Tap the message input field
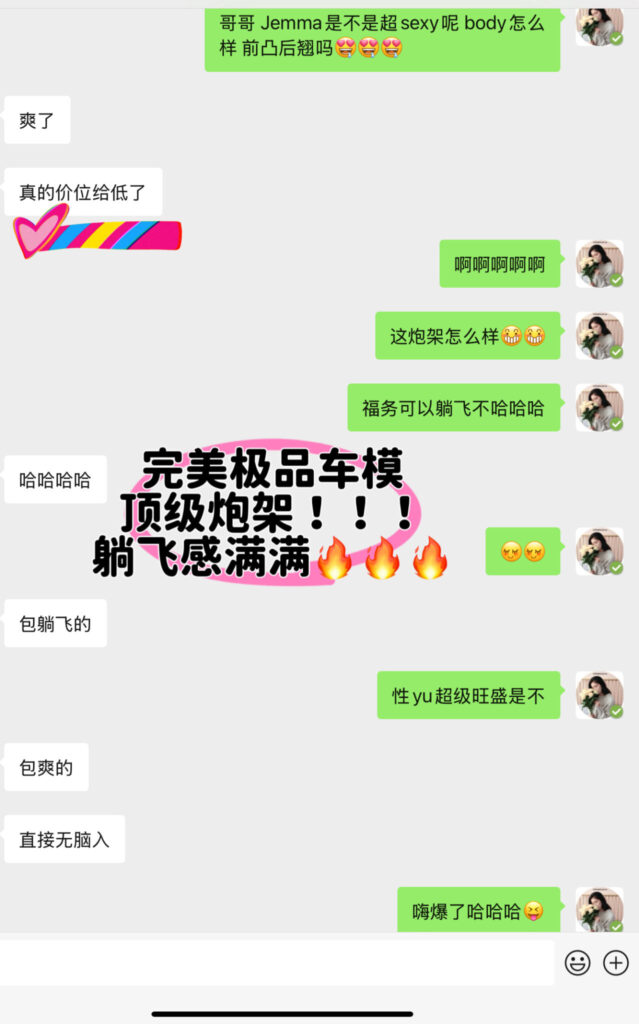Image resolution: width=639 pixels, height=1024 pixels. (x=277, y=962)
